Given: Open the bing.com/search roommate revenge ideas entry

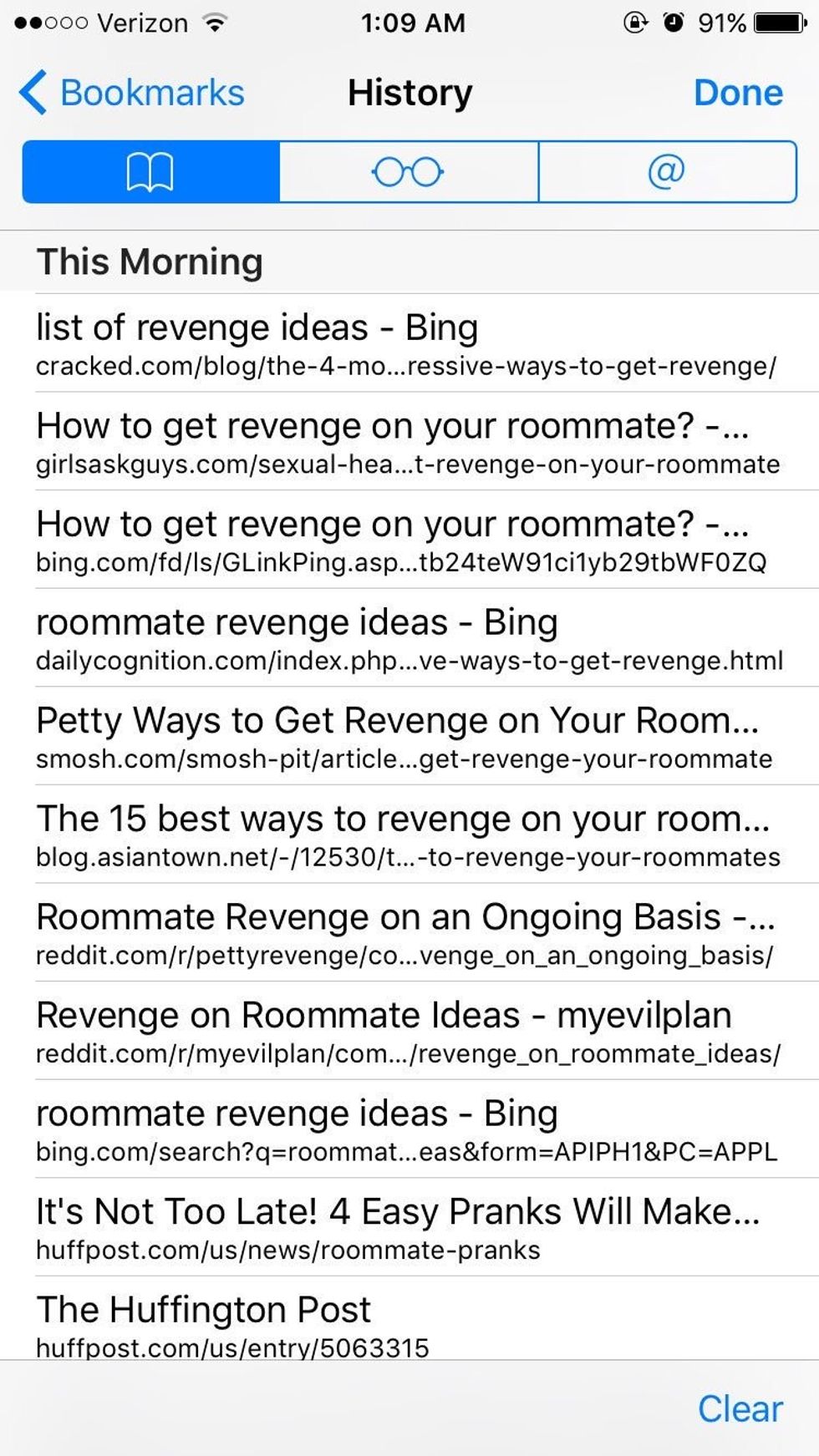Looking at the screenshot, I should 408,1130.
